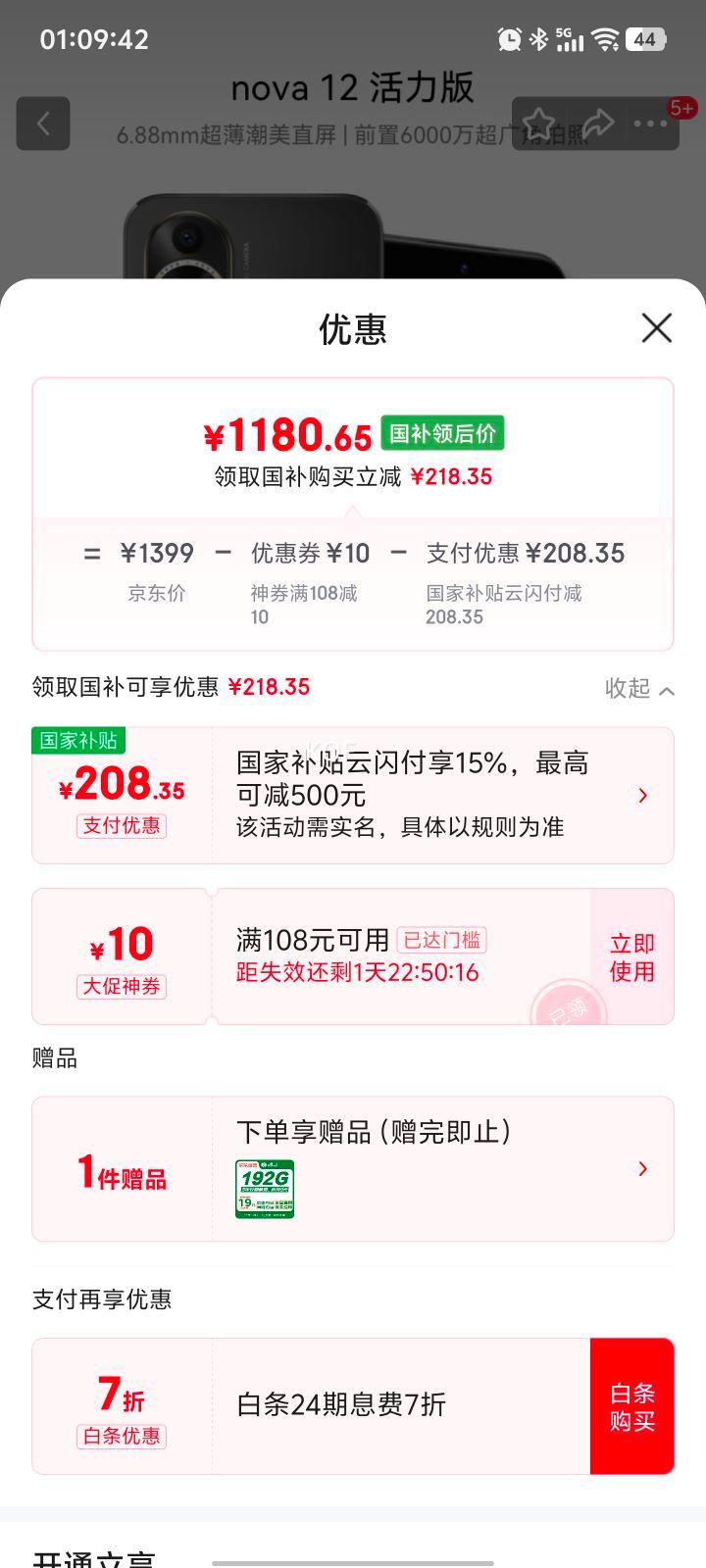Select the 领取国补购买立减 ¥218.35 text link
Image resolution: width=706 pixels, height=1568 pixels.
coord(353,477)
